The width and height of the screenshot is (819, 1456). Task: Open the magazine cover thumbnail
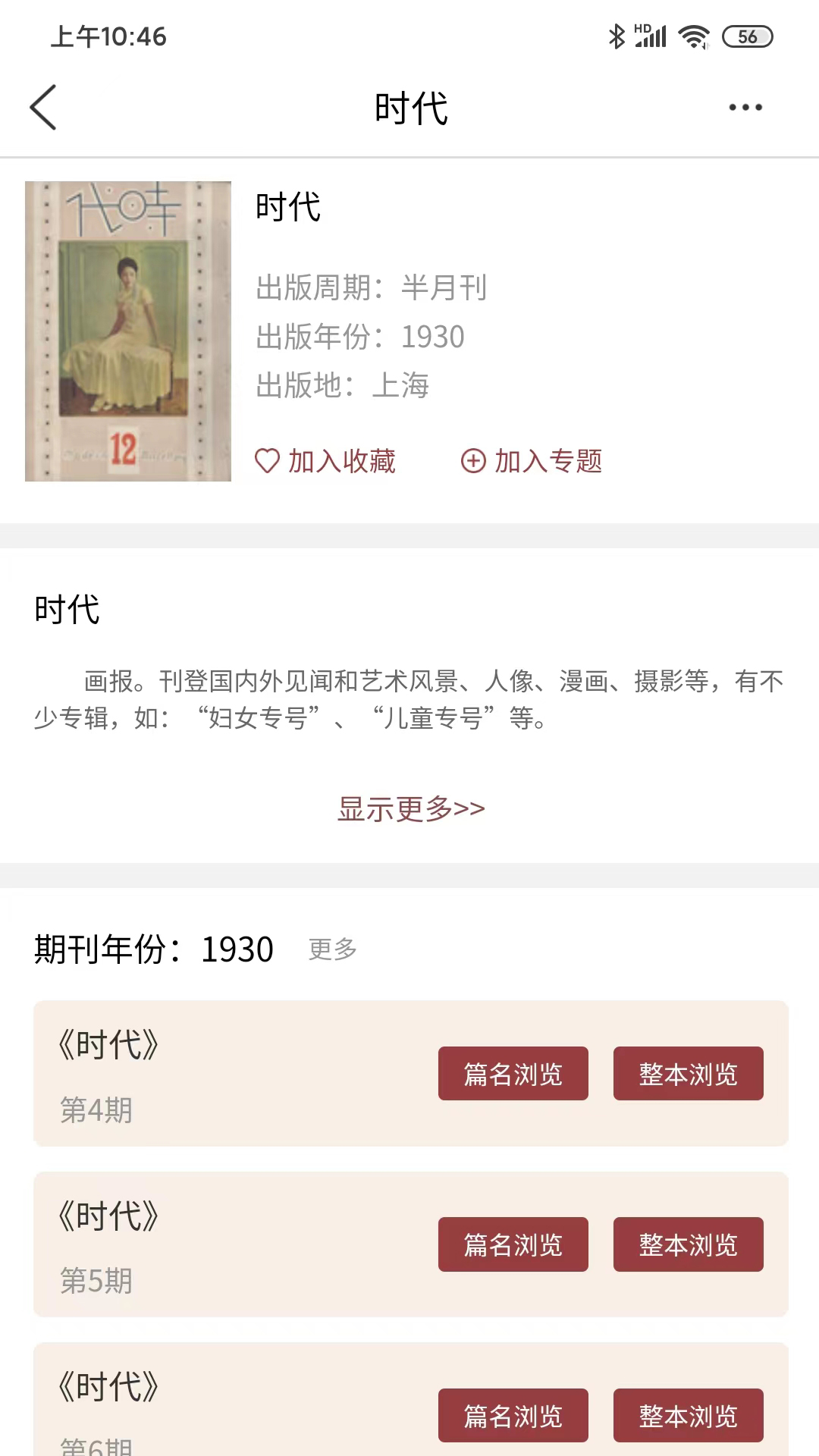click(x=127, y=330)
